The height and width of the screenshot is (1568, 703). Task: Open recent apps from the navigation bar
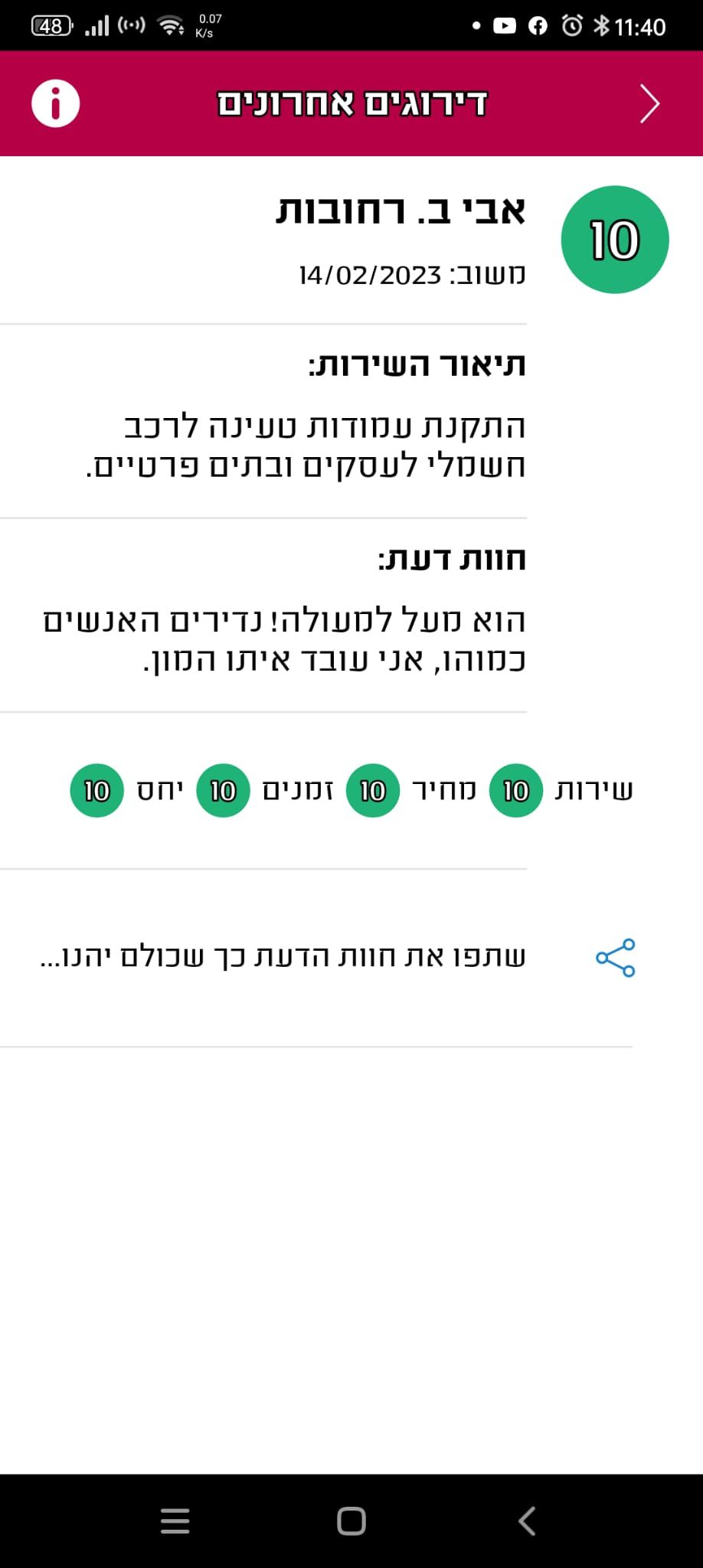[x=175, y=1521]
